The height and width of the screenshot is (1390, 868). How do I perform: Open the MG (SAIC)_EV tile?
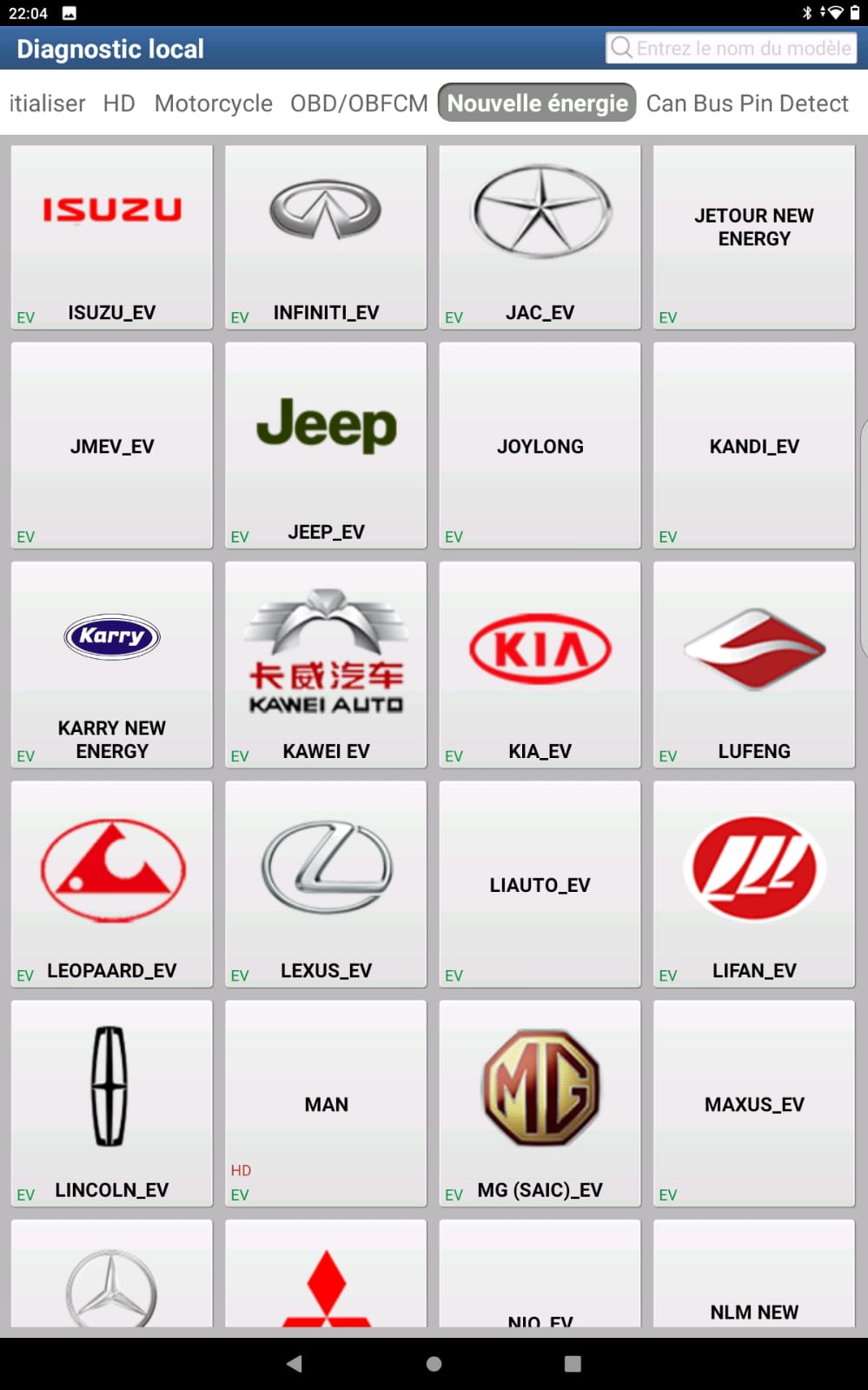pos(540,1103)
